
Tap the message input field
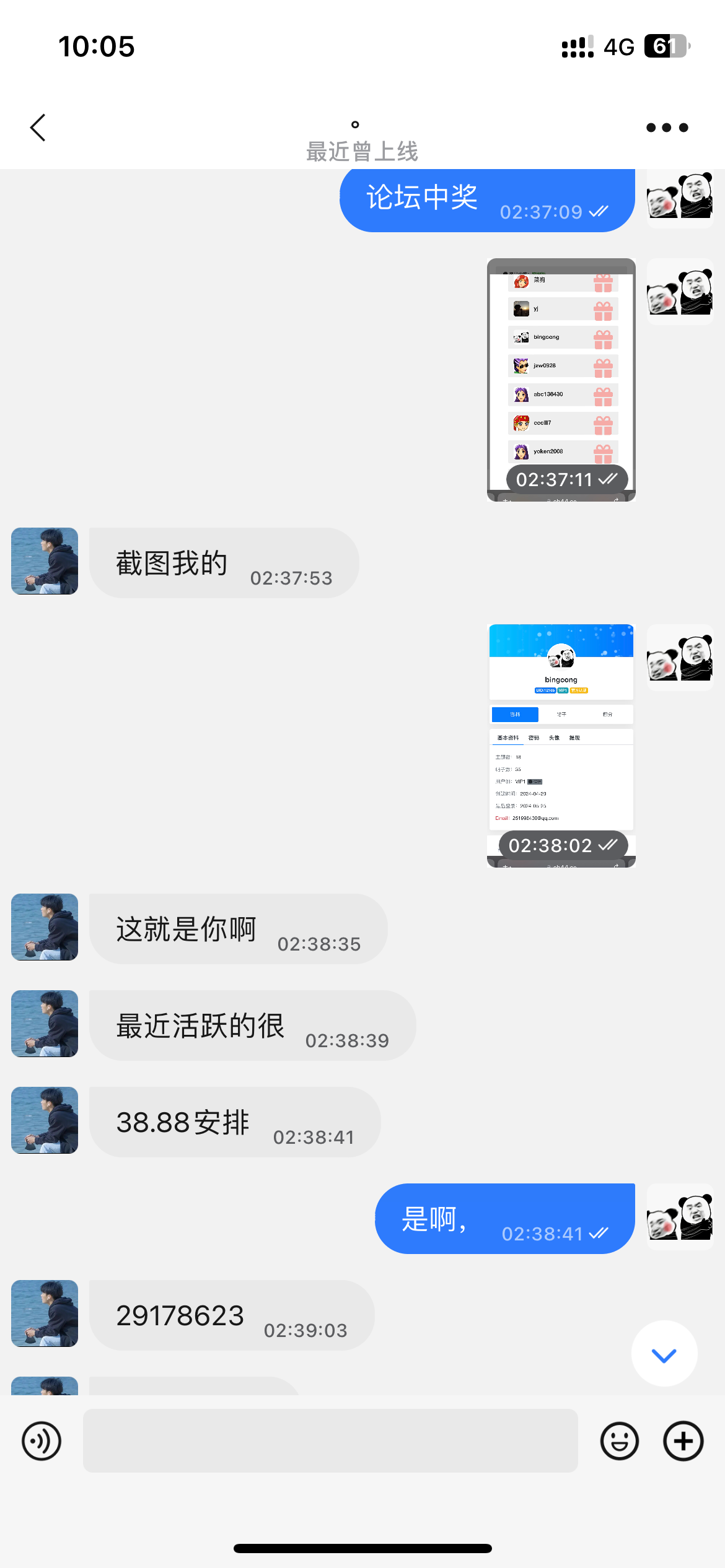[x=330, y=1440]
